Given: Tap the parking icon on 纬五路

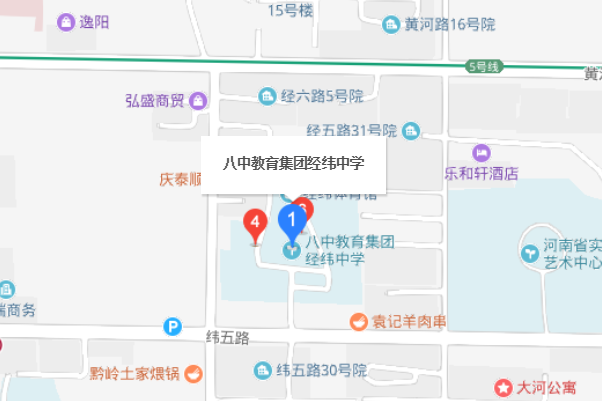Looking at the screenshot, I should coord(173,326).
